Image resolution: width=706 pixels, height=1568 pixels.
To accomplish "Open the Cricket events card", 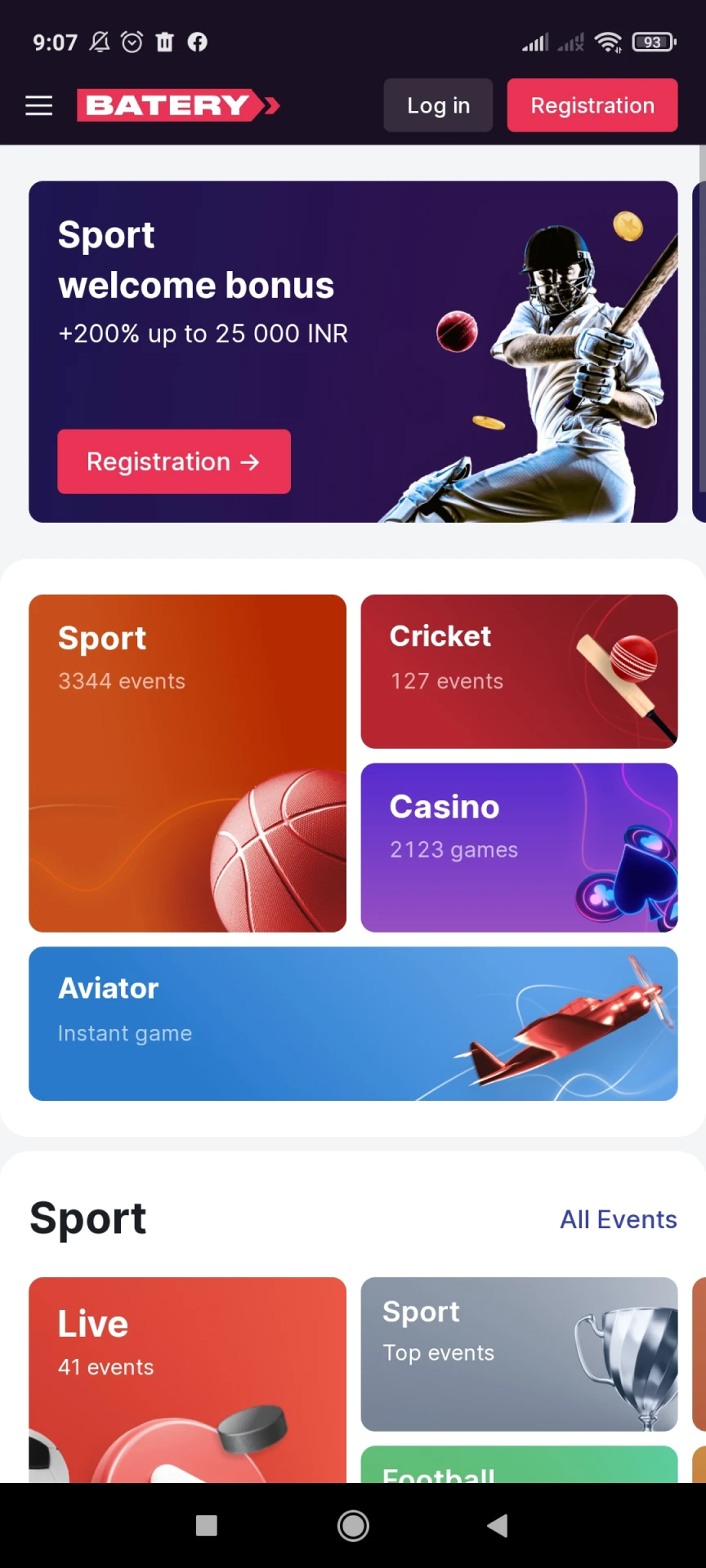I will pos(519,671).
